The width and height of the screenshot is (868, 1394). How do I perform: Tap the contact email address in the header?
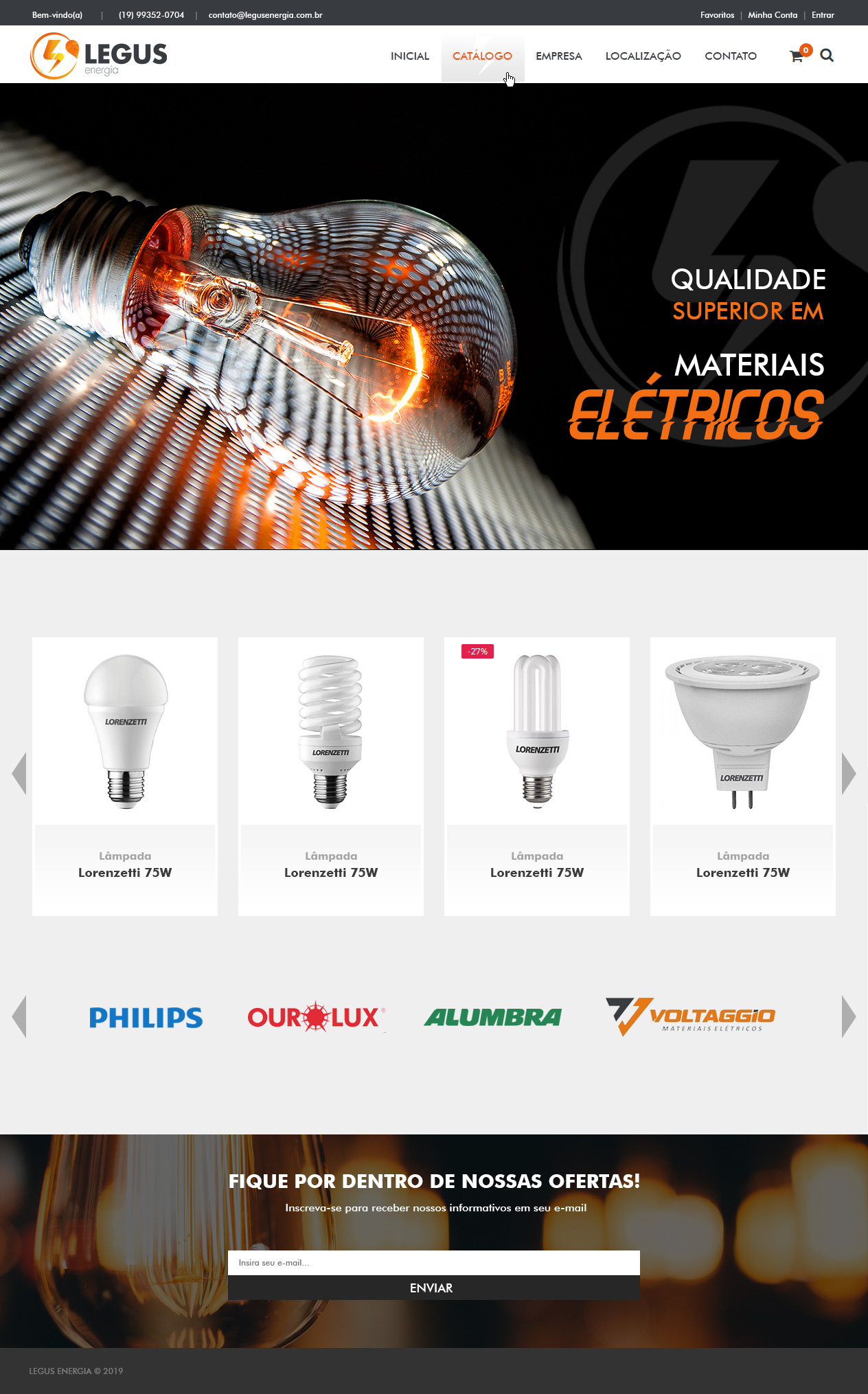[266, 15]
